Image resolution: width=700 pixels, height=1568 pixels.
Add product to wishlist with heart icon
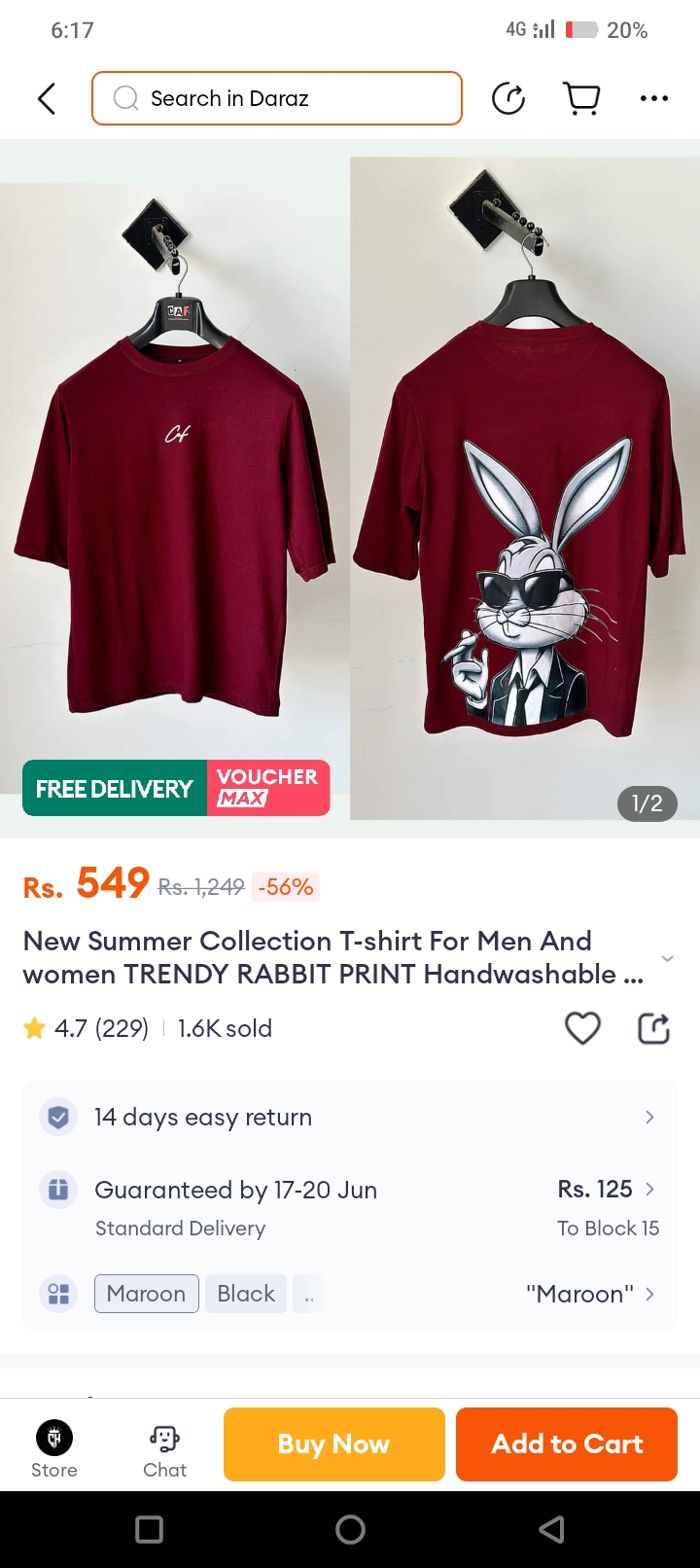(582, 1028)
